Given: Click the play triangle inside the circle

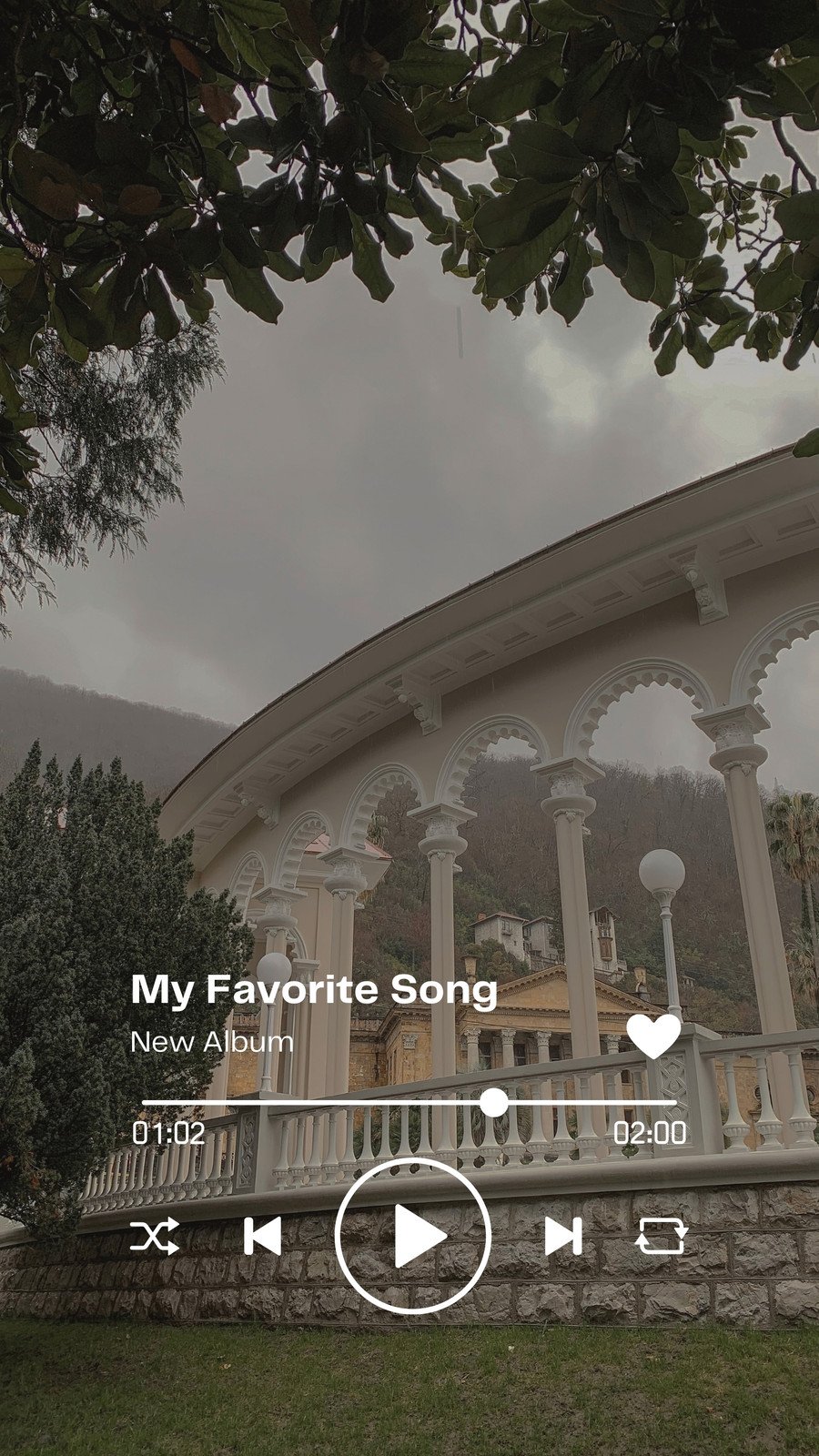Looking at the screenshot, I should (x=419, y=1236).
